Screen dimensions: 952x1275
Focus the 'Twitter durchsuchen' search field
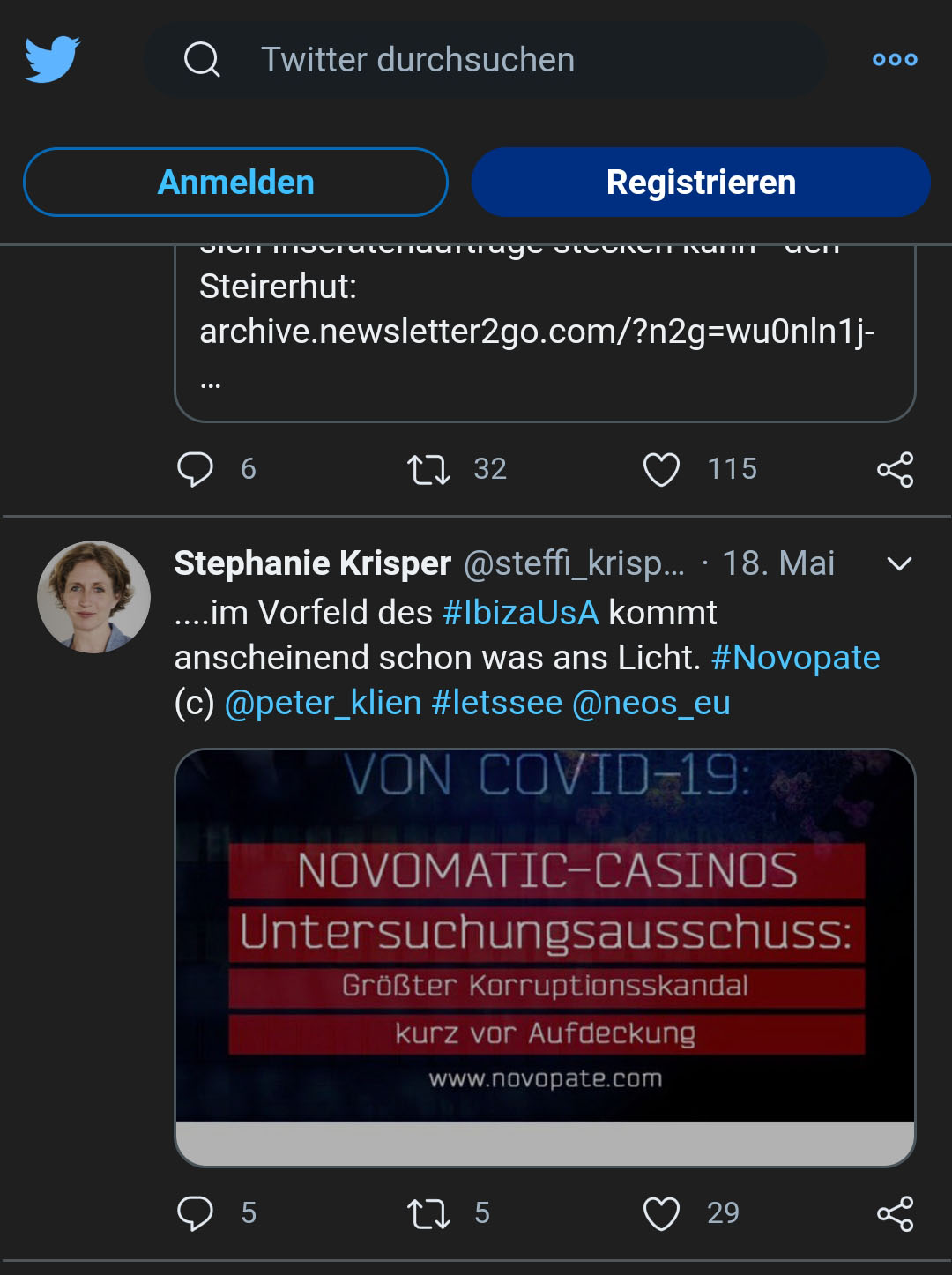[485, 60]
